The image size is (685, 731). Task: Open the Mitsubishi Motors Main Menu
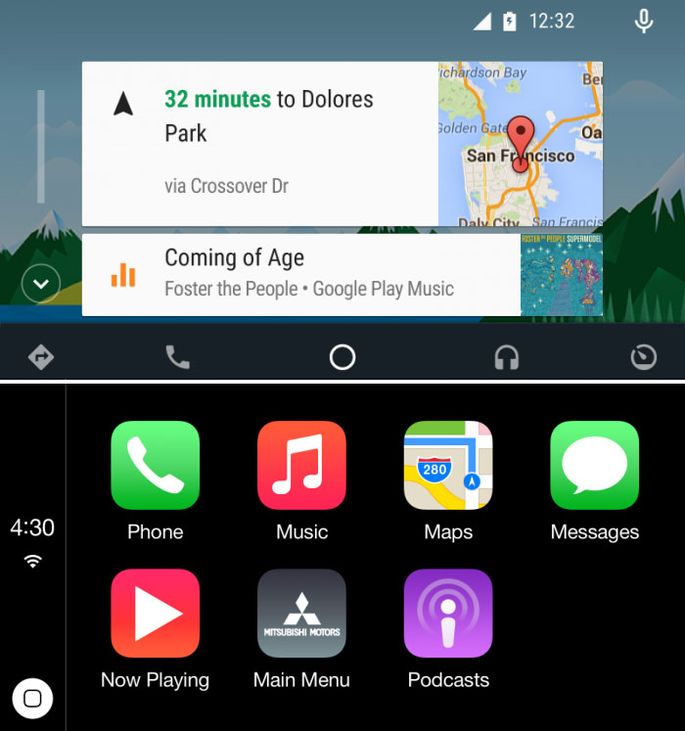click(301, 613)
